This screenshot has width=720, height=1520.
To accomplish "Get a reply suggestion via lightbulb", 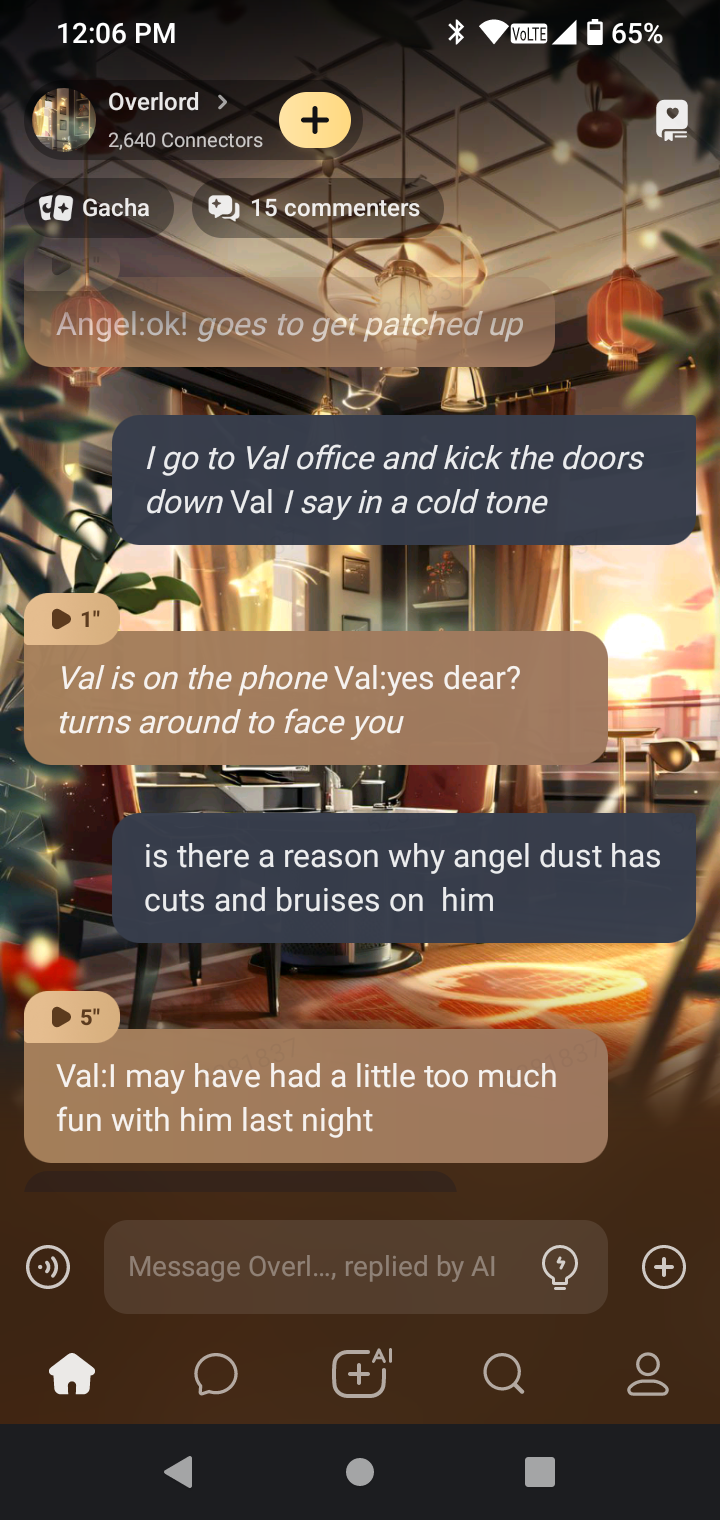I will click(560, 1267).
